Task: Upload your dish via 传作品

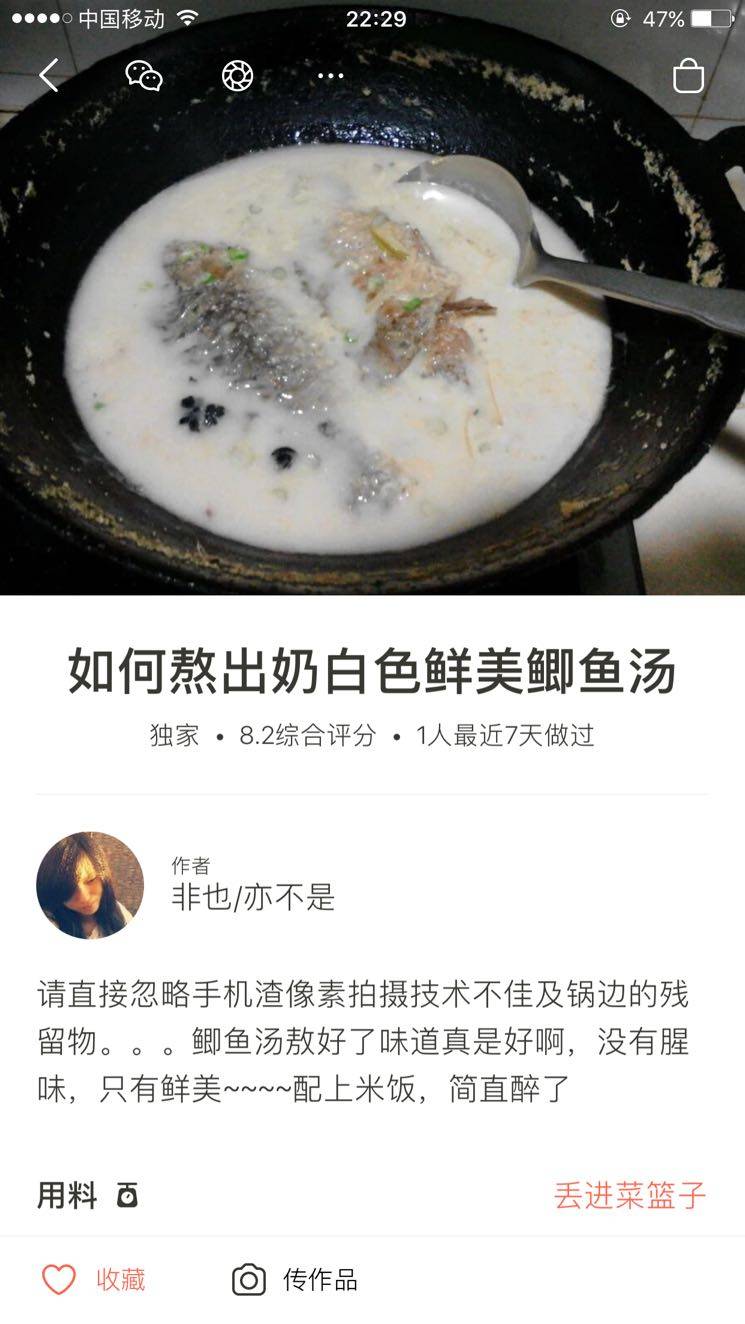Action: tap(295, 1280)
